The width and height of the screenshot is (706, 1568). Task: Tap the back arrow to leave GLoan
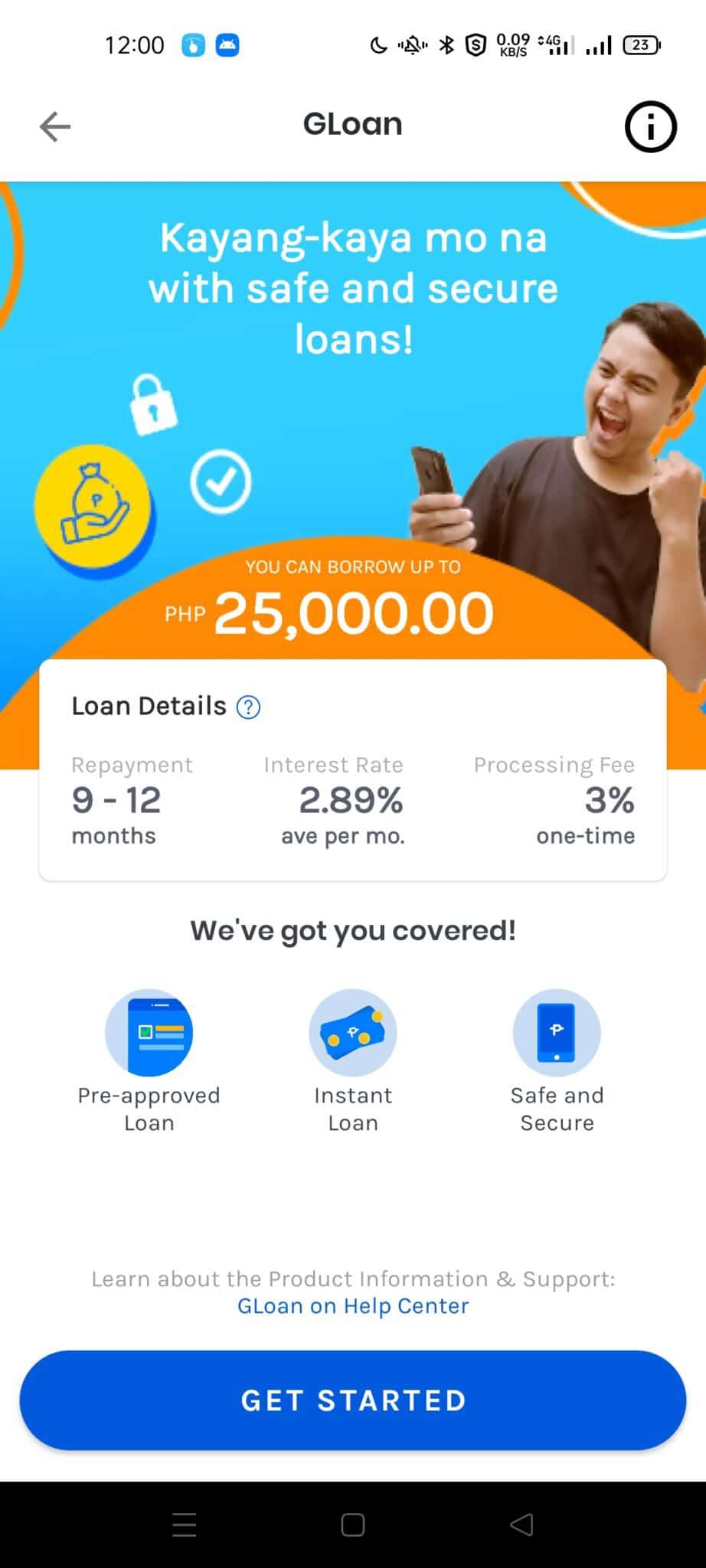pos(54,126)
